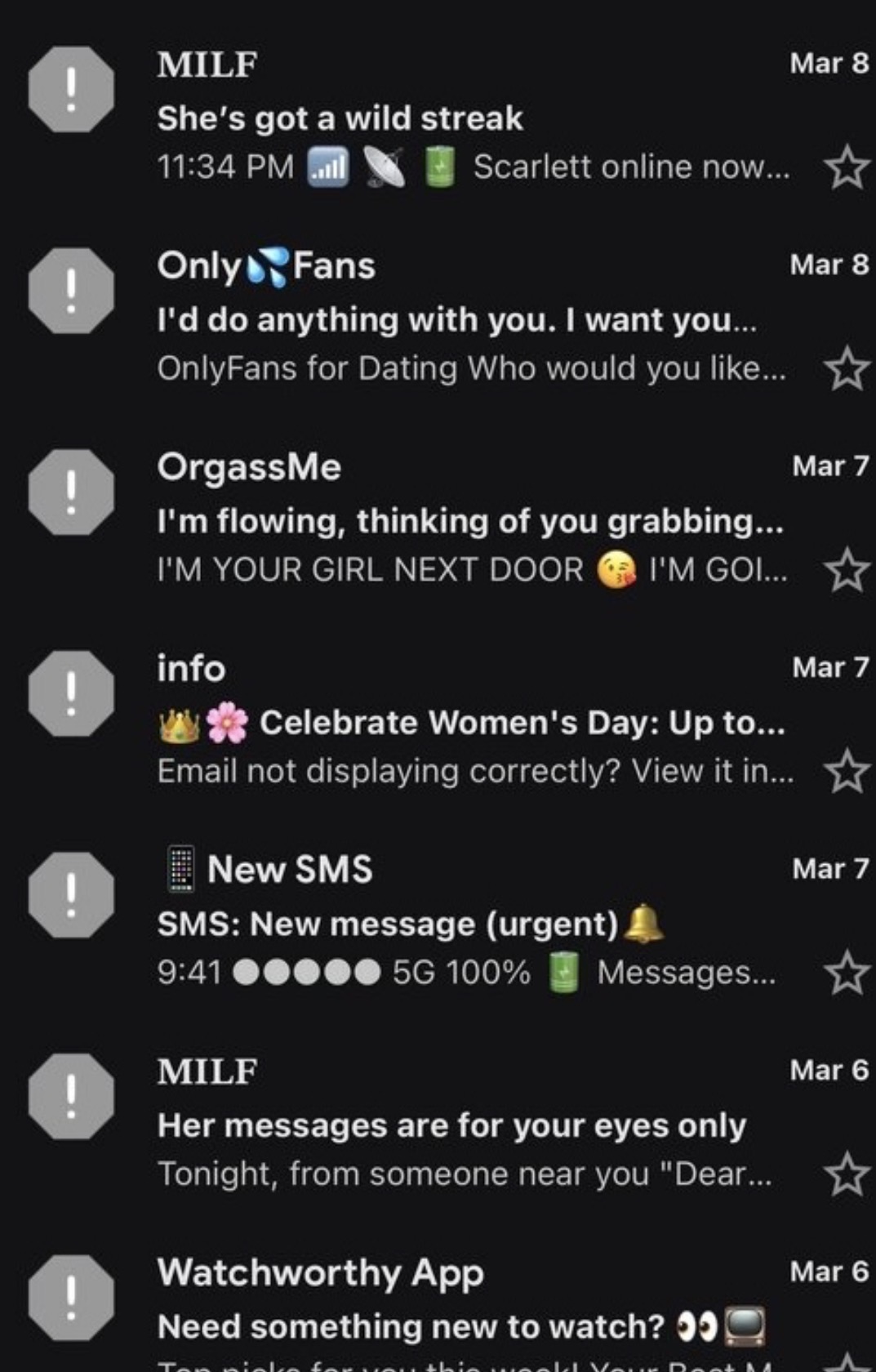Star 'Her messages are for your eyes only'
The image size is (876, 1372).
[847, 1174]
